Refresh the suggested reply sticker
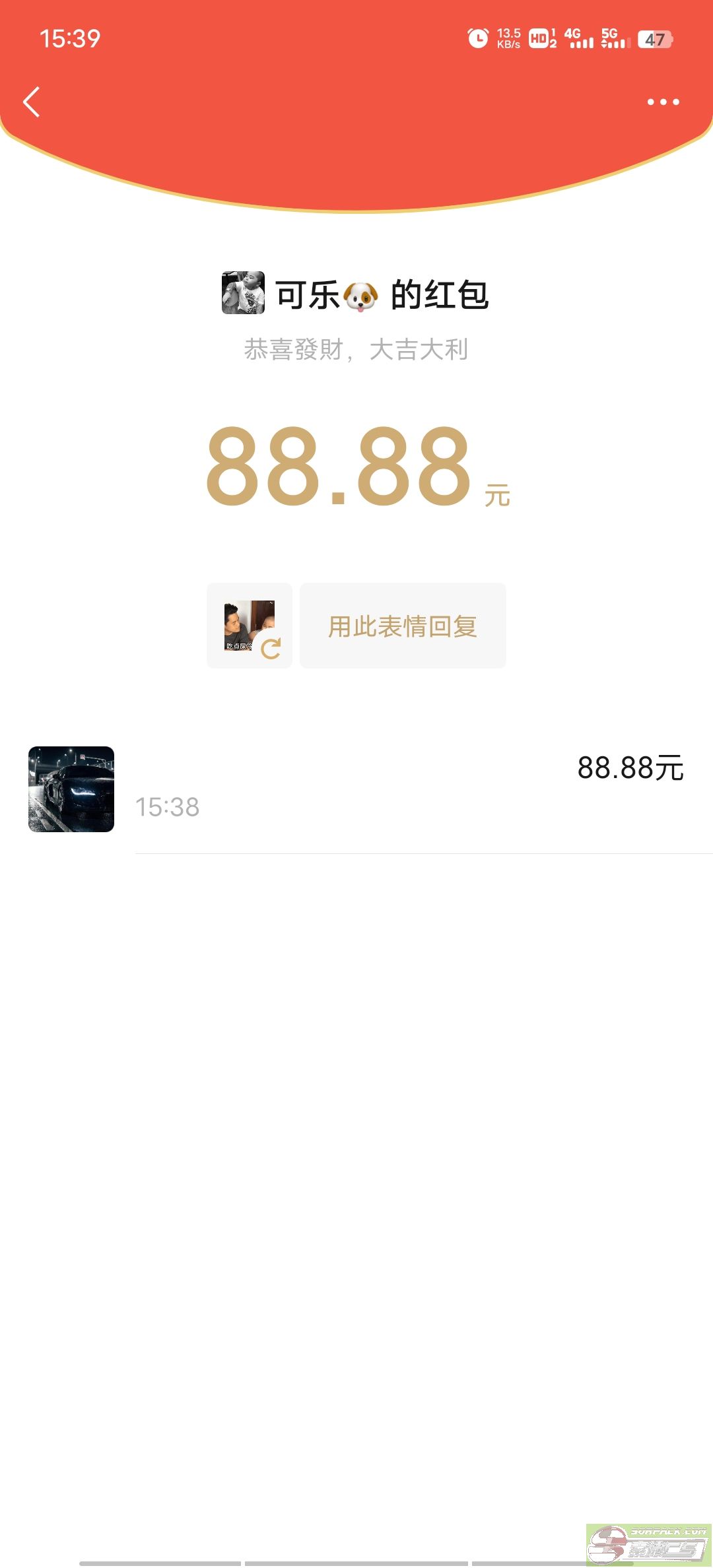This screenshot has height=1568, width=713. pos(271,649)
